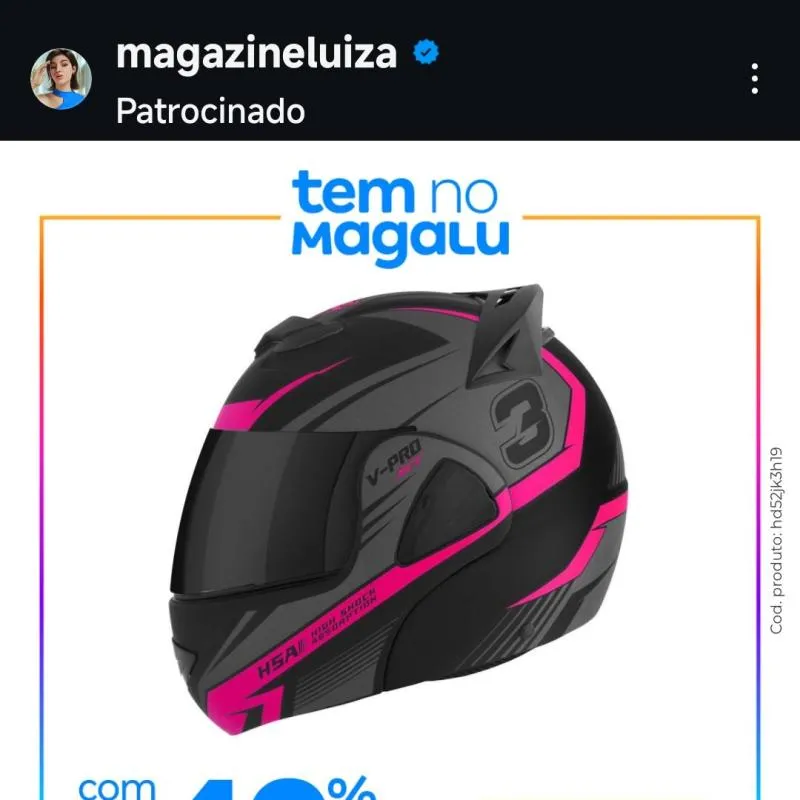800x800 pixels.
Task: Open the post overflow menu
Action: coord(755,78)
